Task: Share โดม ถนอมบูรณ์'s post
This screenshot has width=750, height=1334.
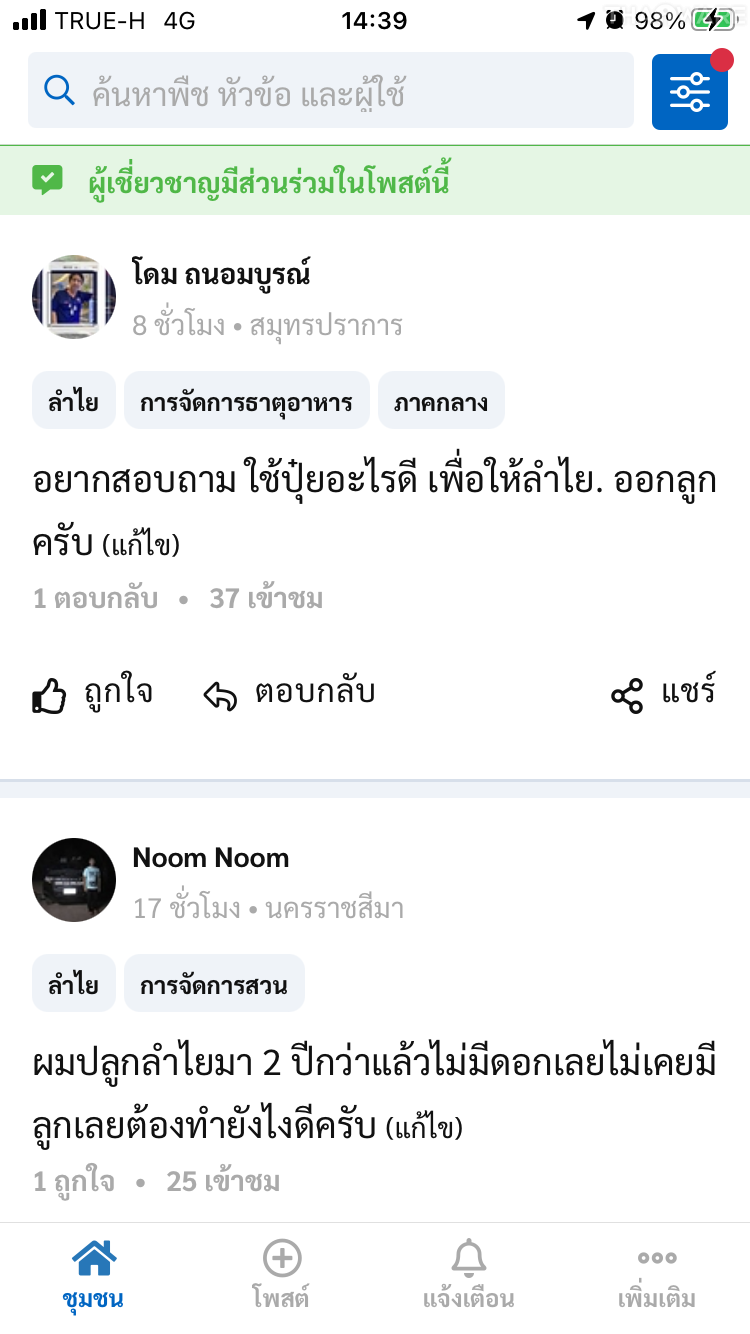Action: [x=663, y=694]
